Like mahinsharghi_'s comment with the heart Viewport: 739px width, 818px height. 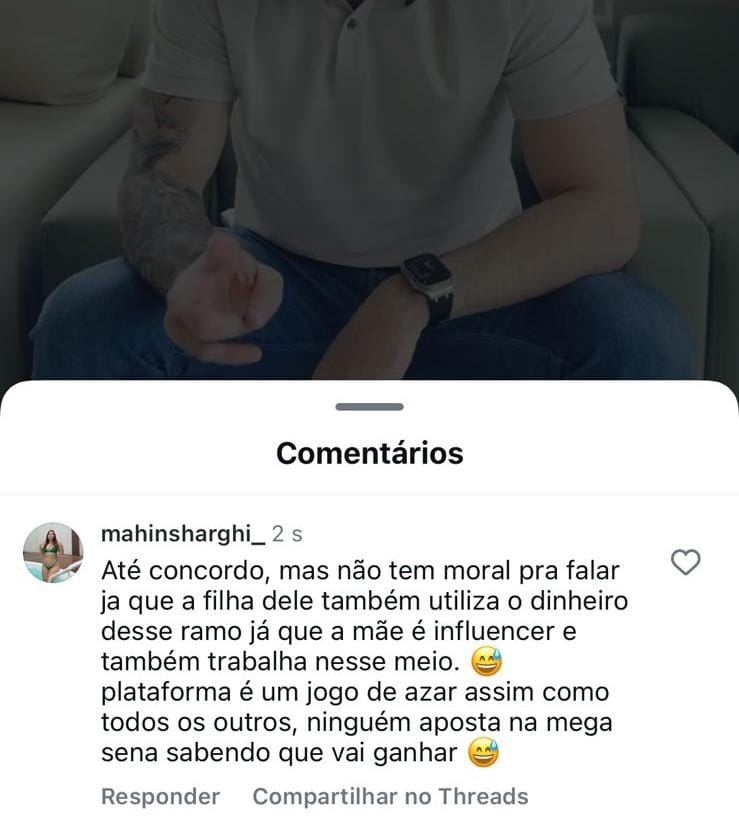pos(685,563)
